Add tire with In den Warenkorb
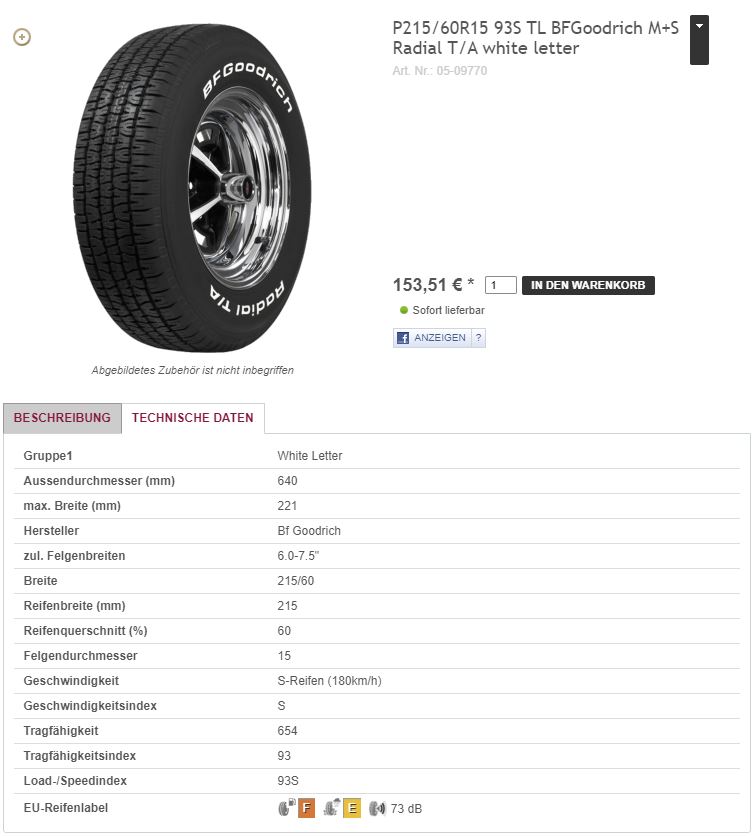Viewport: 753px width, 836px height. tap(588, 286)
